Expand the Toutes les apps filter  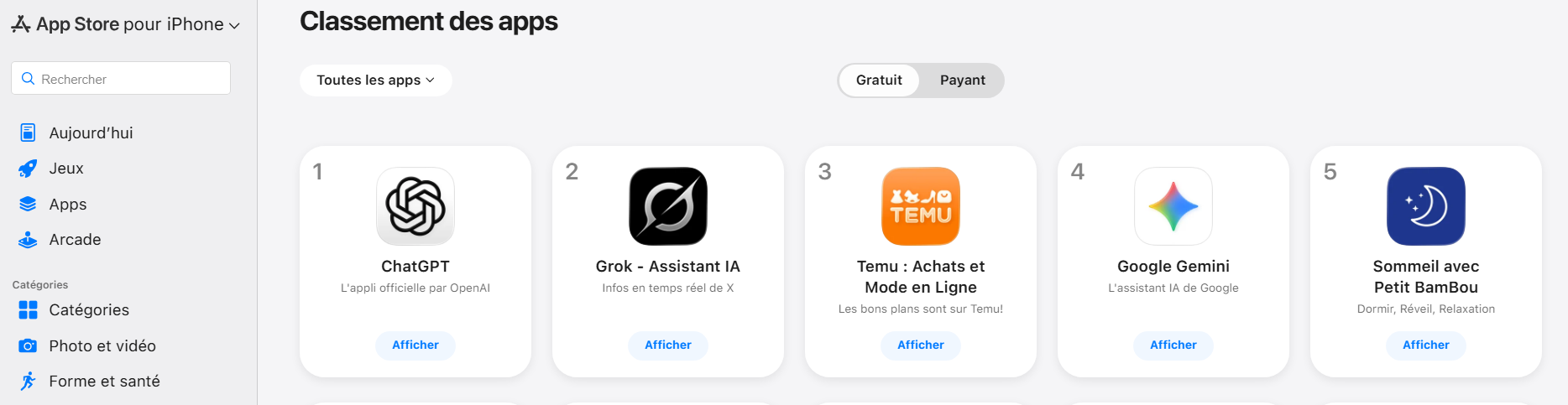[375, 80]
